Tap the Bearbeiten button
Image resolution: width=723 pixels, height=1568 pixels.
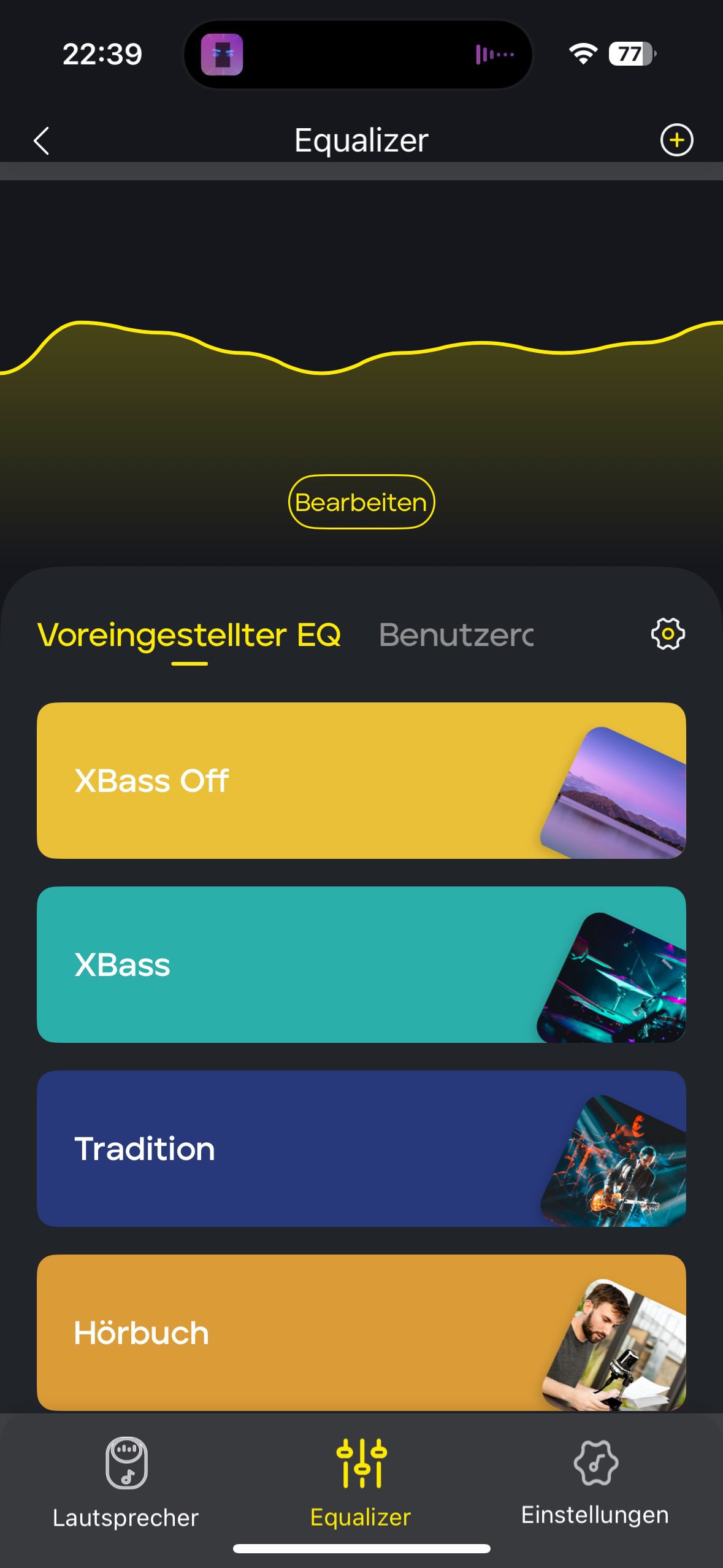tap(361, 502)
